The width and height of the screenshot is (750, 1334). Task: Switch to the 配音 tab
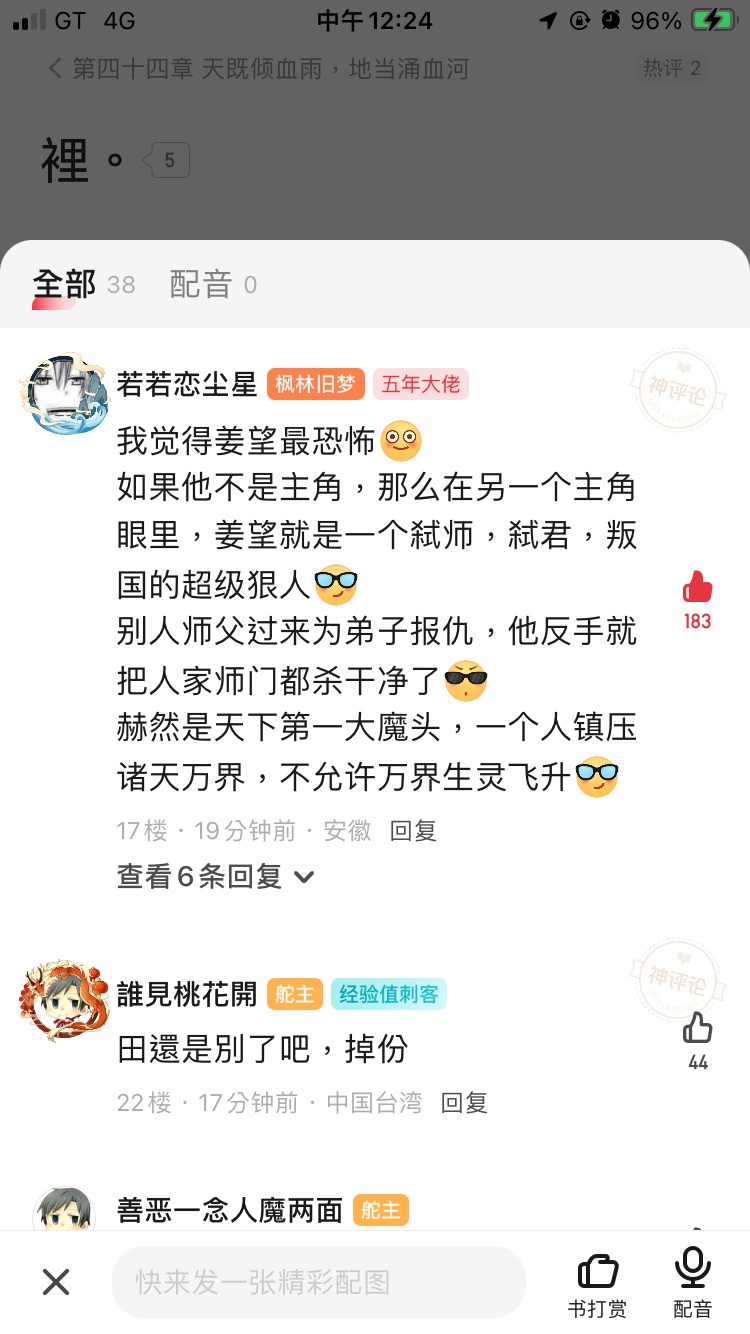tap(201, 285)
